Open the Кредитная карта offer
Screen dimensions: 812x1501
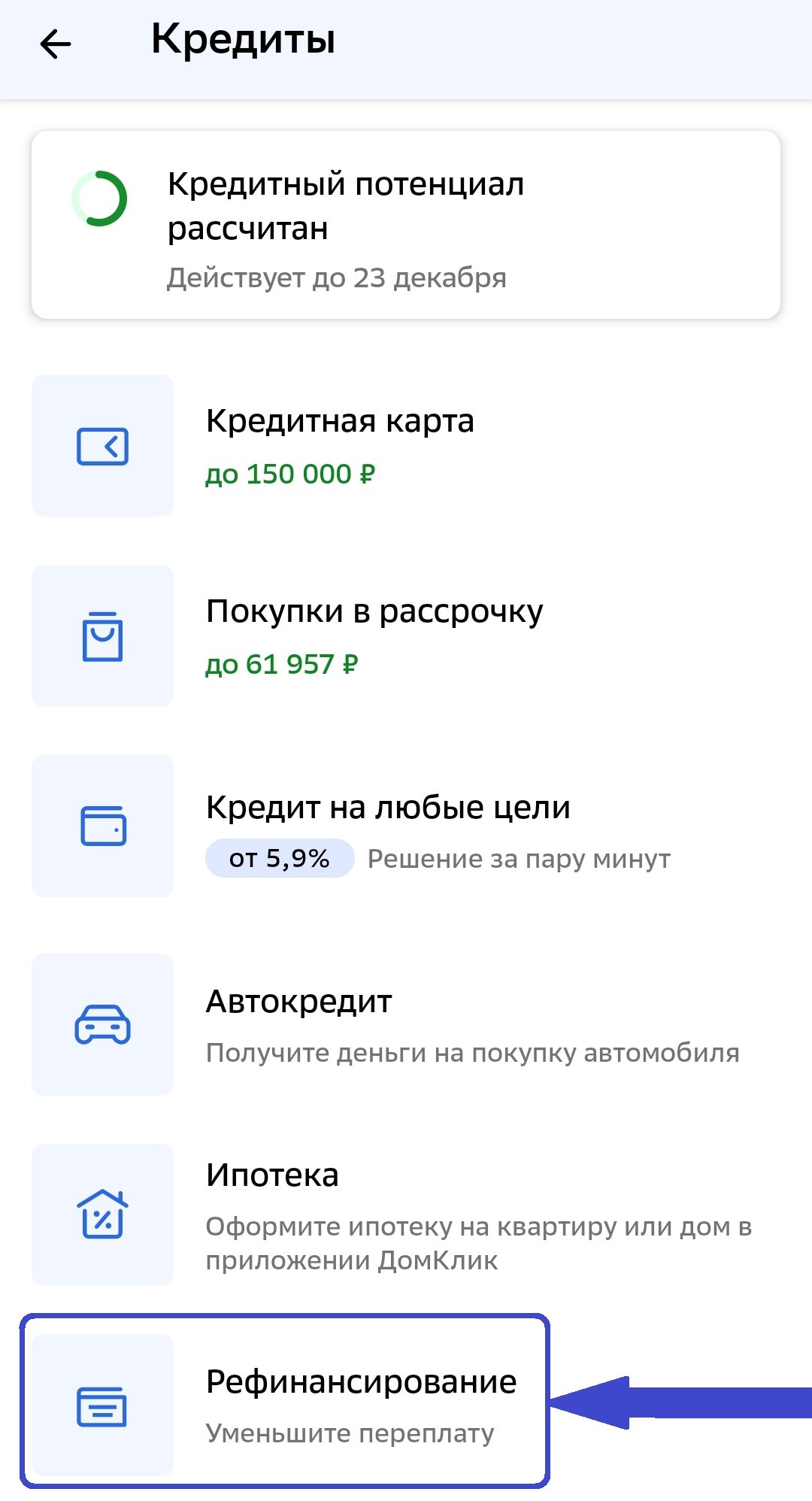point(406,445)
